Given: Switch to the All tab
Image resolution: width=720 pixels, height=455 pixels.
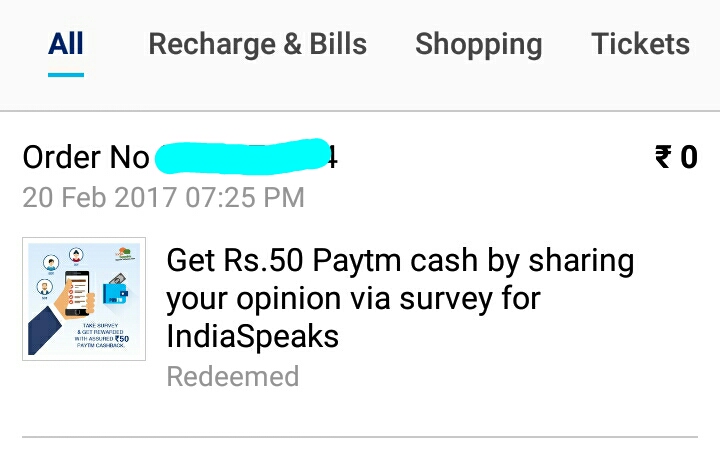Looking at the screenshot, I should click(x=66, y=45).
